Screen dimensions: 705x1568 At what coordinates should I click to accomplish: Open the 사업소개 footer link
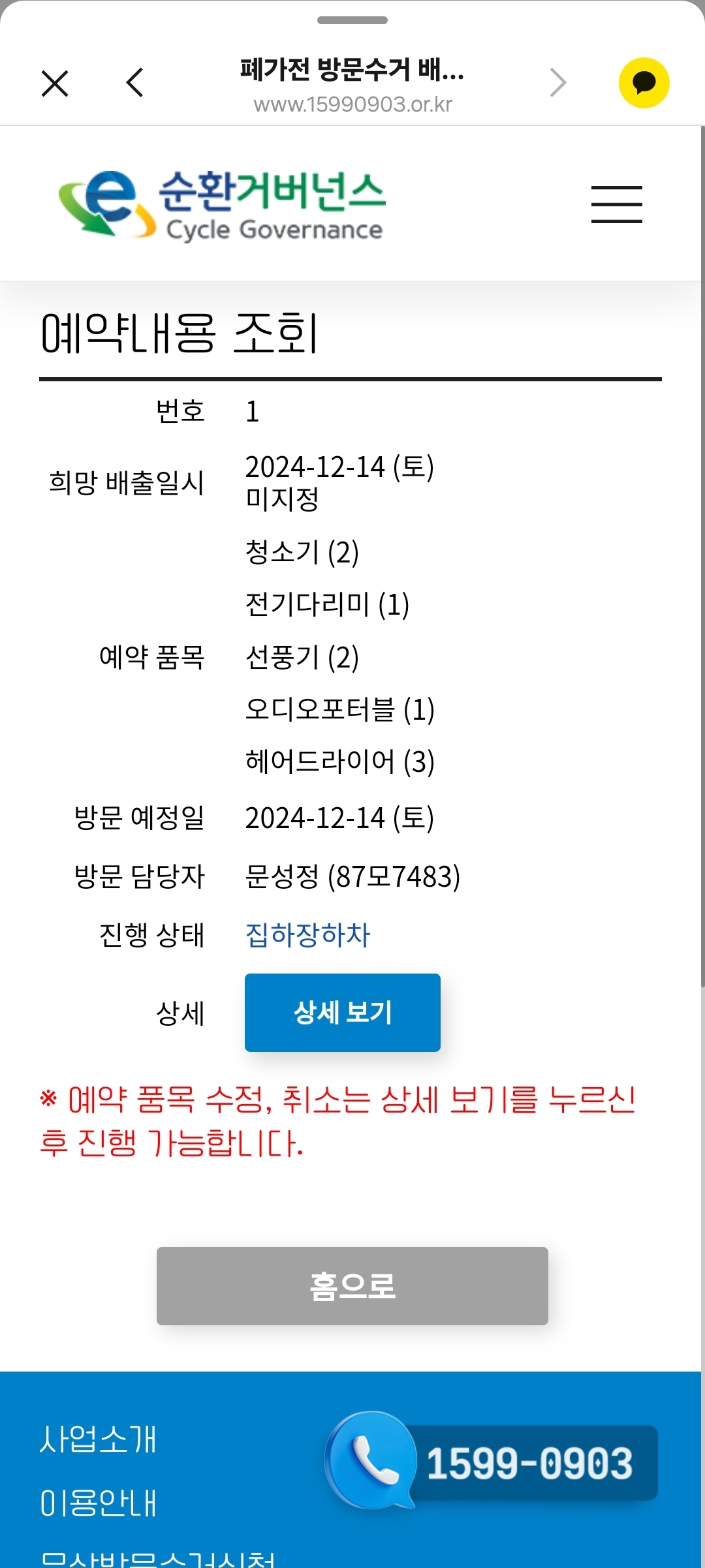pyautogui.click(x=99, y=1439)
